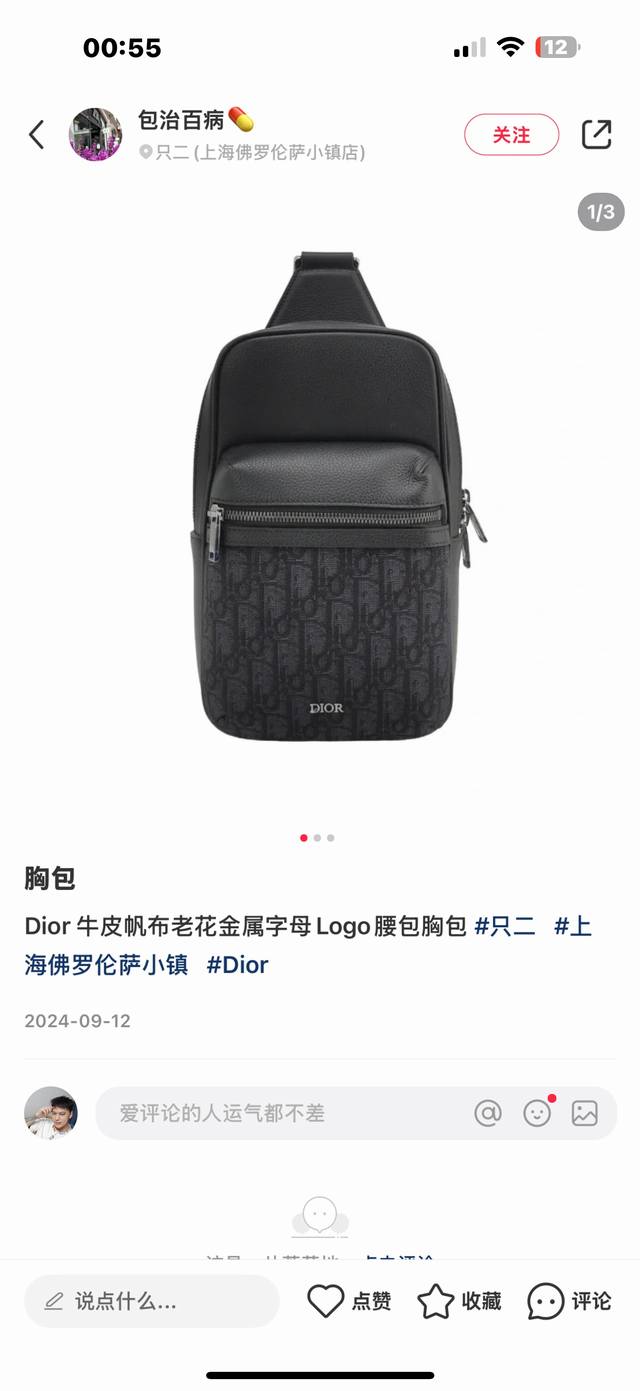
Task: Open 包治百病 author profile avatar
Action: (x=95, y=135)
